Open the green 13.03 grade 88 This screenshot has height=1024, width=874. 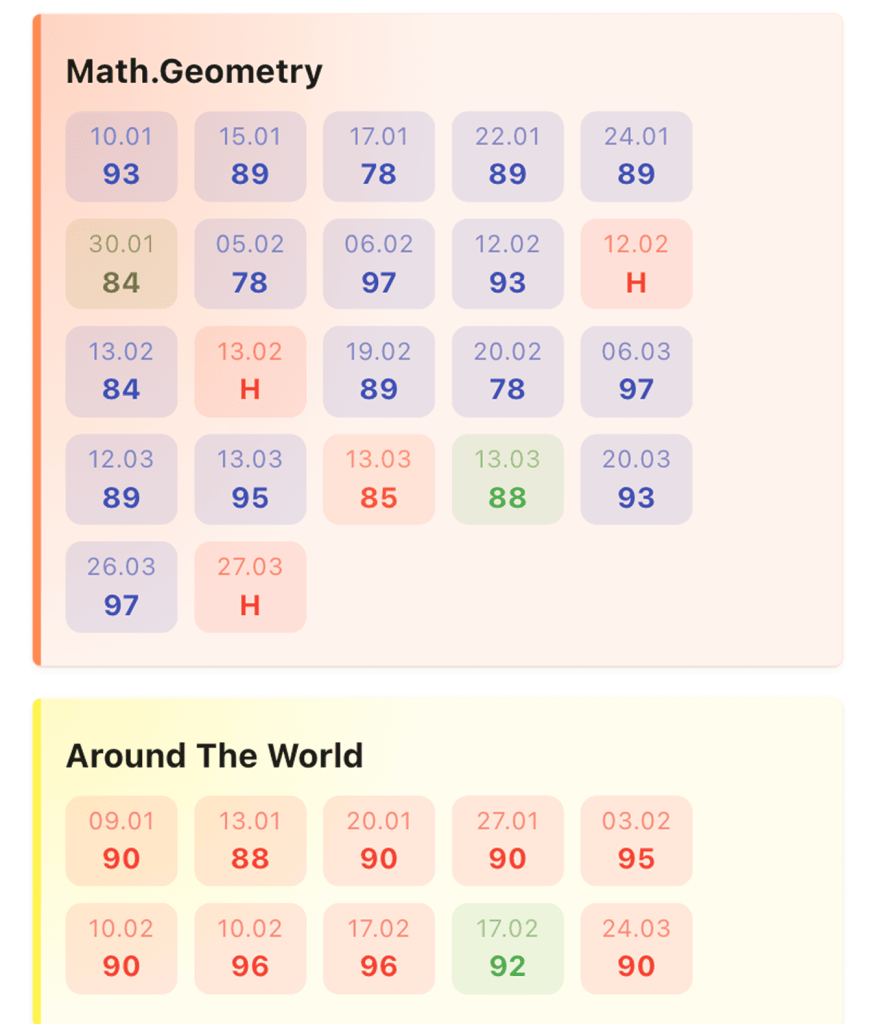[507, 479]
